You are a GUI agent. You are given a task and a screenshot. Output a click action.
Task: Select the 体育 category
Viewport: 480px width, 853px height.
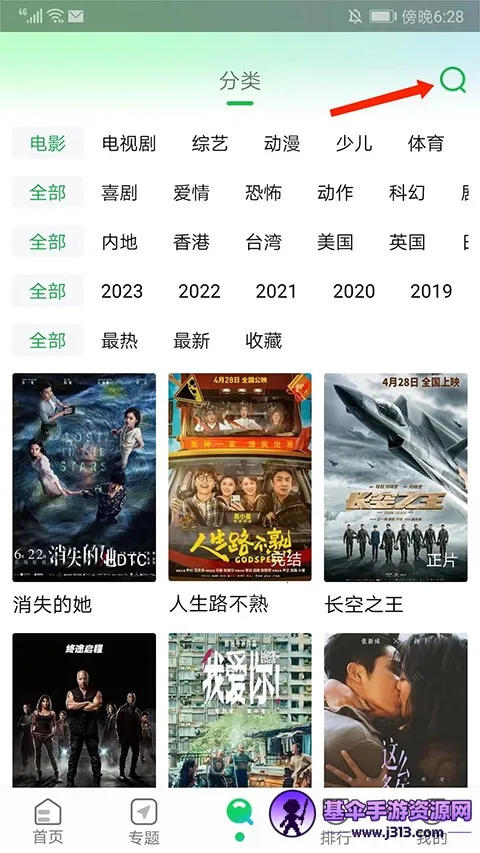426,144
